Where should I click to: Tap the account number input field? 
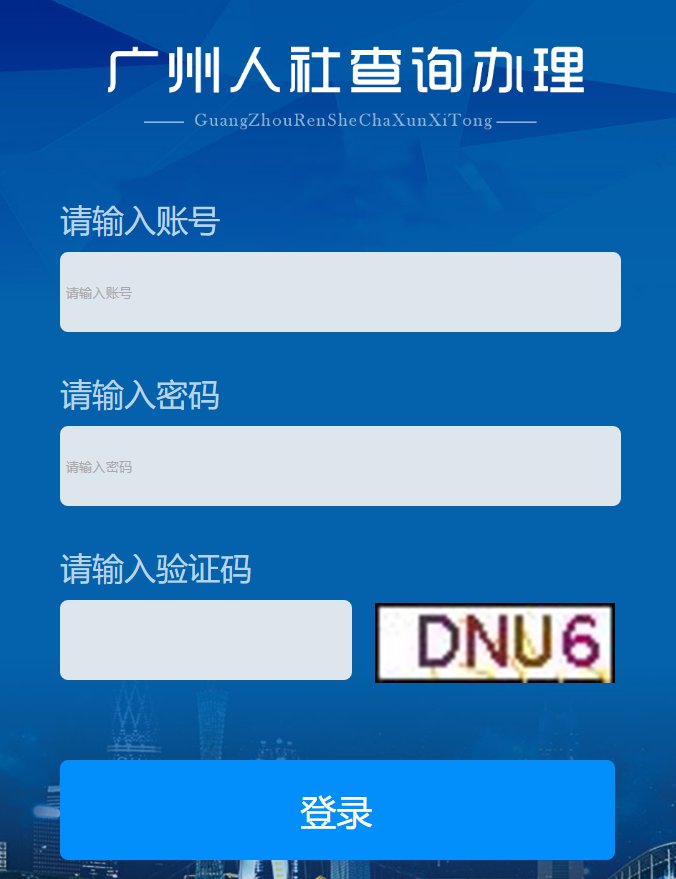340,292
